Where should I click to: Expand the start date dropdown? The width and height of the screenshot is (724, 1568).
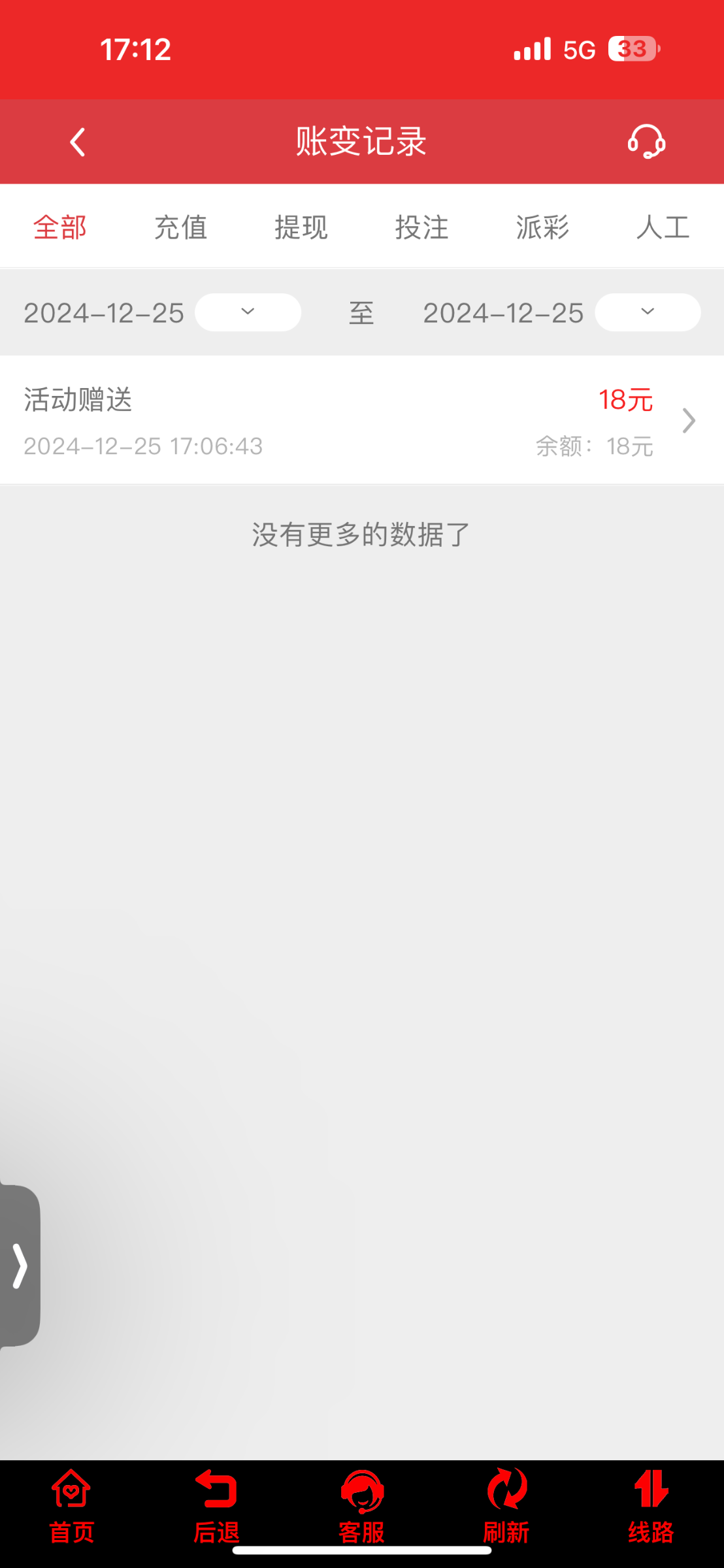pos(248,312)
